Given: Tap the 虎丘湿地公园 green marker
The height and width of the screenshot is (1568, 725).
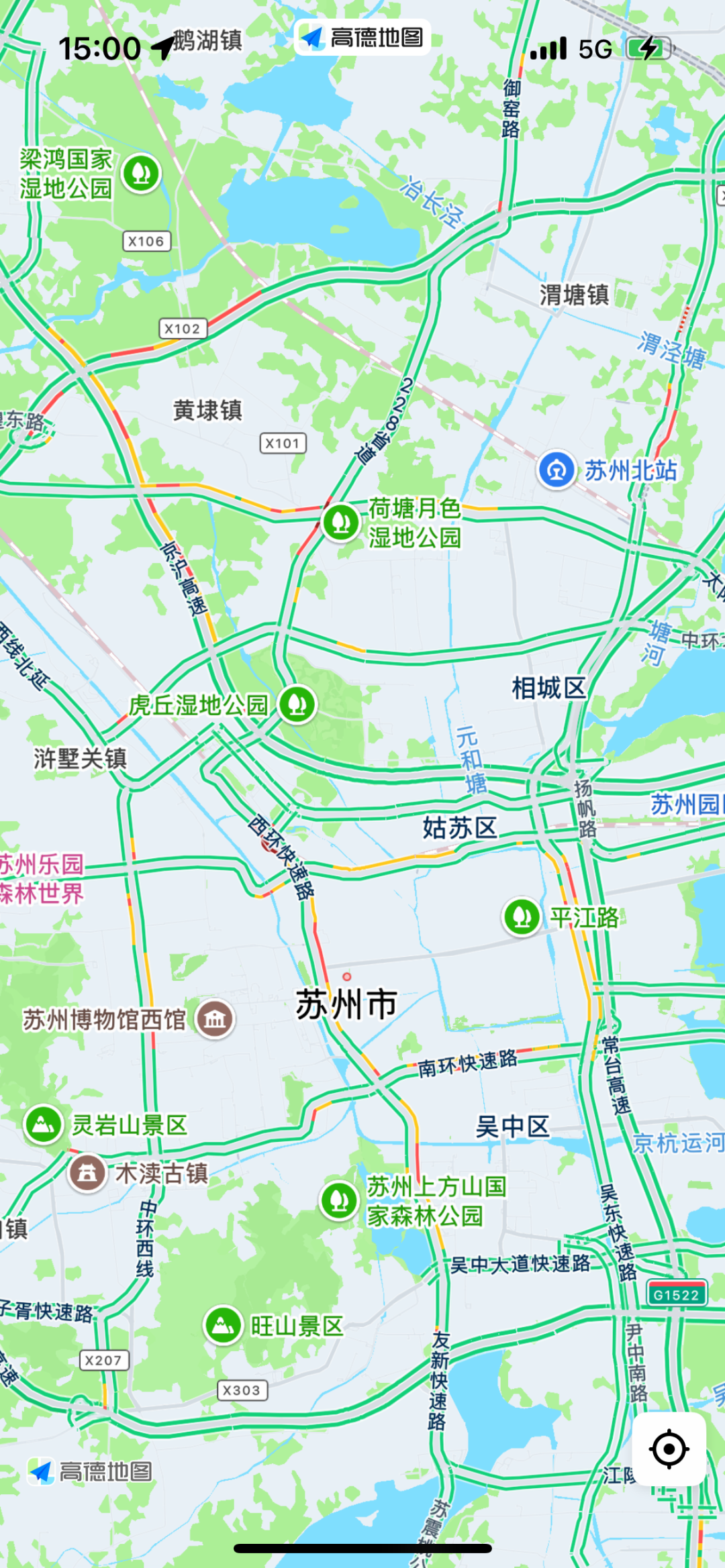Looking at the screenshot, I should click(297, 704).
